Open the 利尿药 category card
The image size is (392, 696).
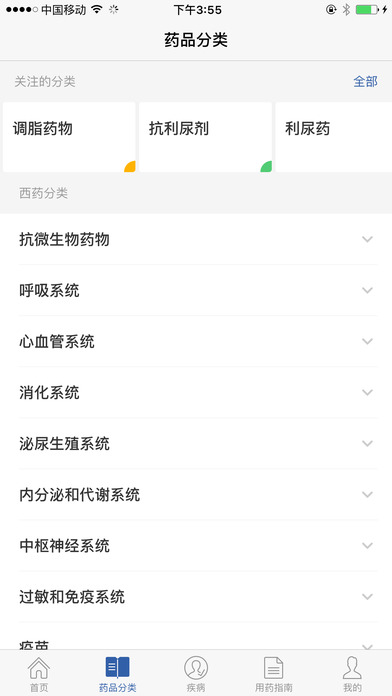click(x=334, y=137)
